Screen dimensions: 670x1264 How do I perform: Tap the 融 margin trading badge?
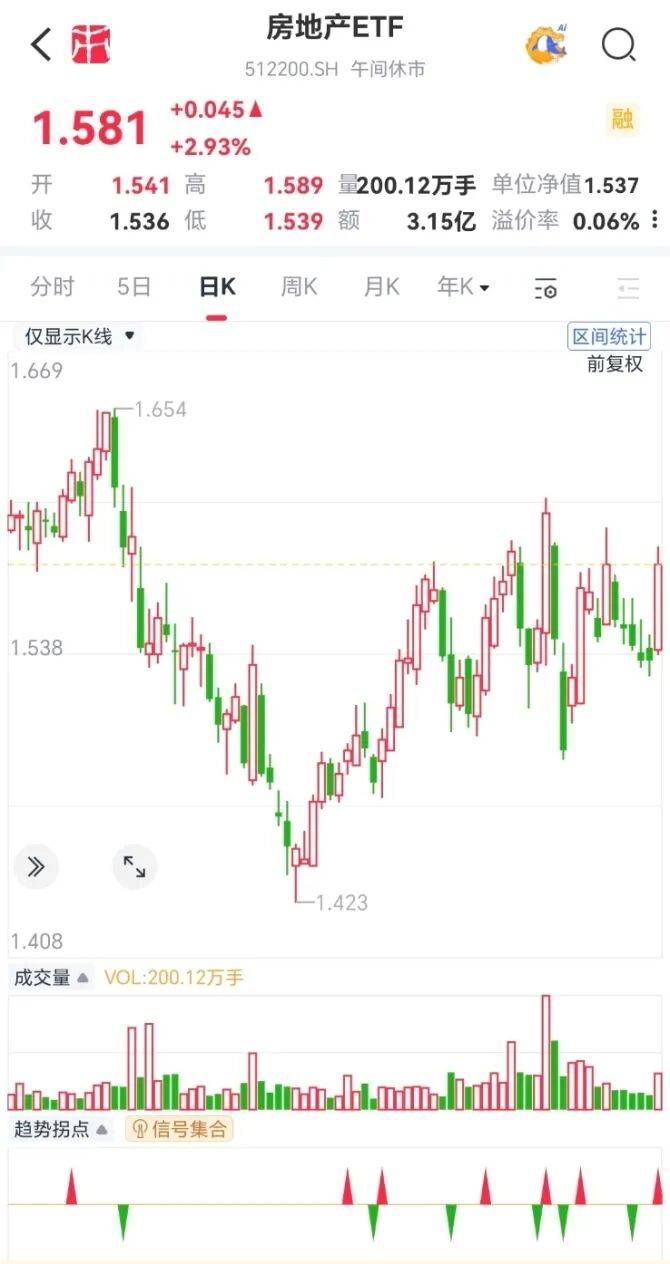[624, 120]
